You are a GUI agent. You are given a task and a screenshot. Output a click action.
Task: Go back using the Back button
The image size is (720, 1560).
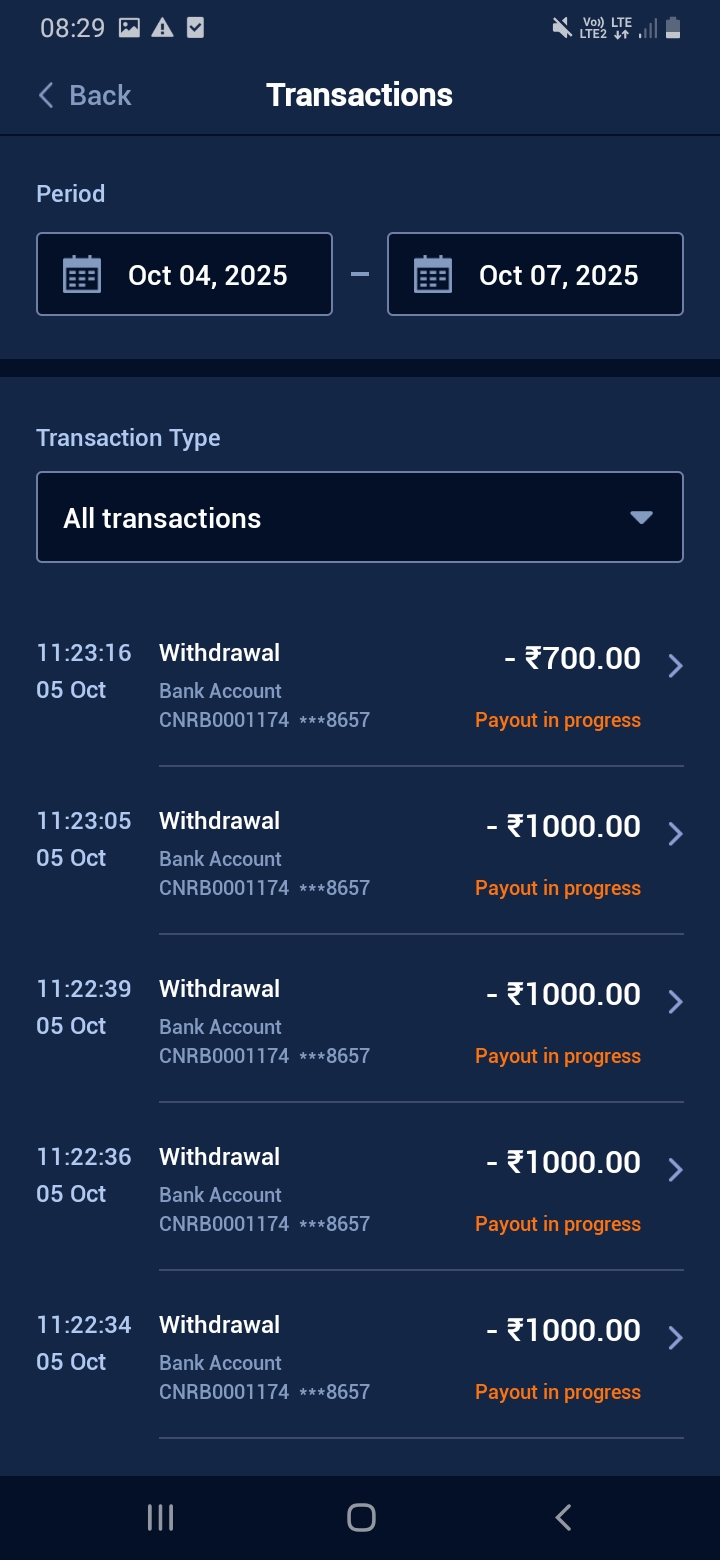[84, 96]
